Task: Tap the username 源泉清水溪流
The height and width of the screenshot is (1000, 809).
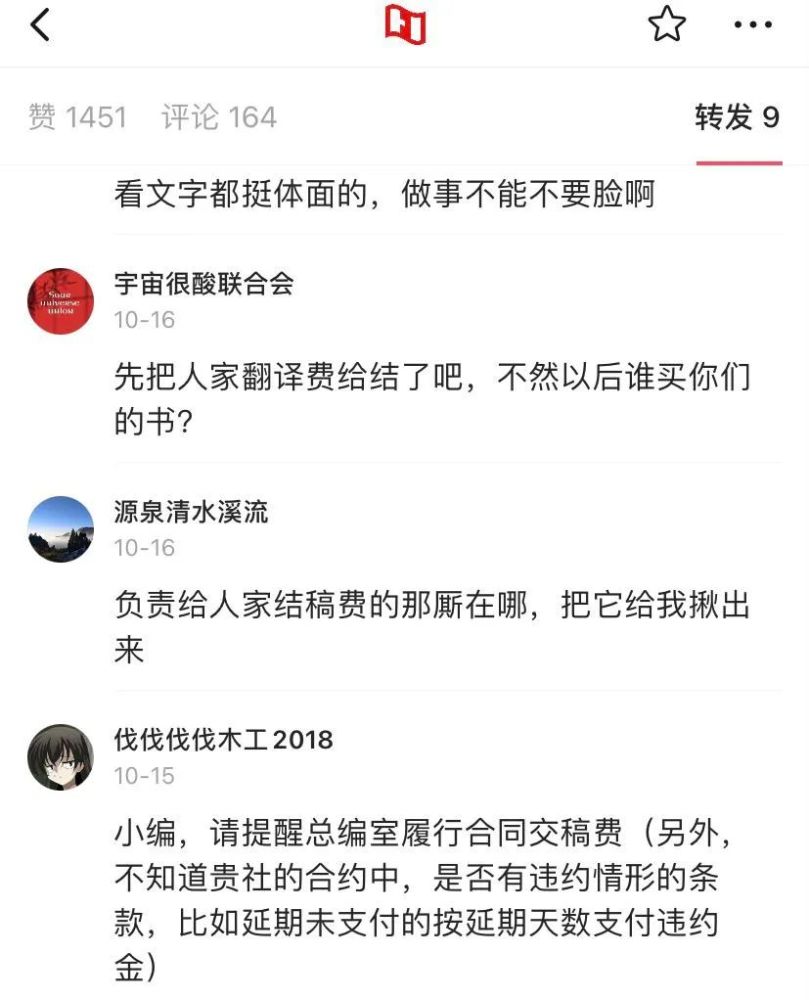Action: 191,513
